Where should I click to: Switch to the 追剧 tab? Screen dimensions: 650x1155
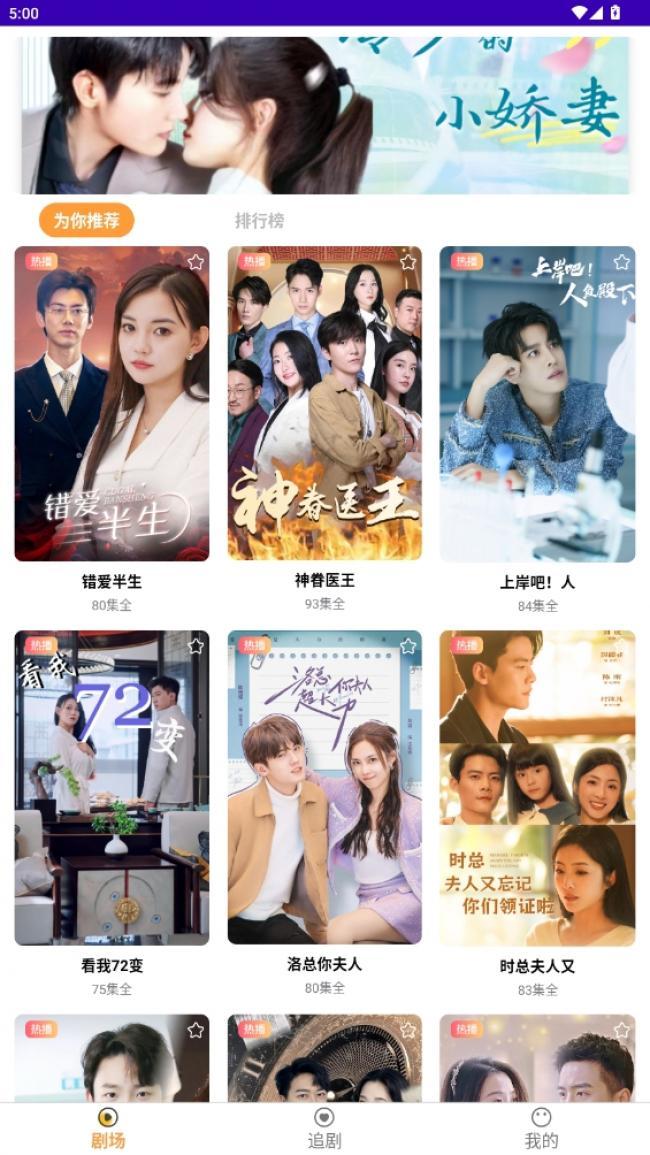click(324, 1128)
